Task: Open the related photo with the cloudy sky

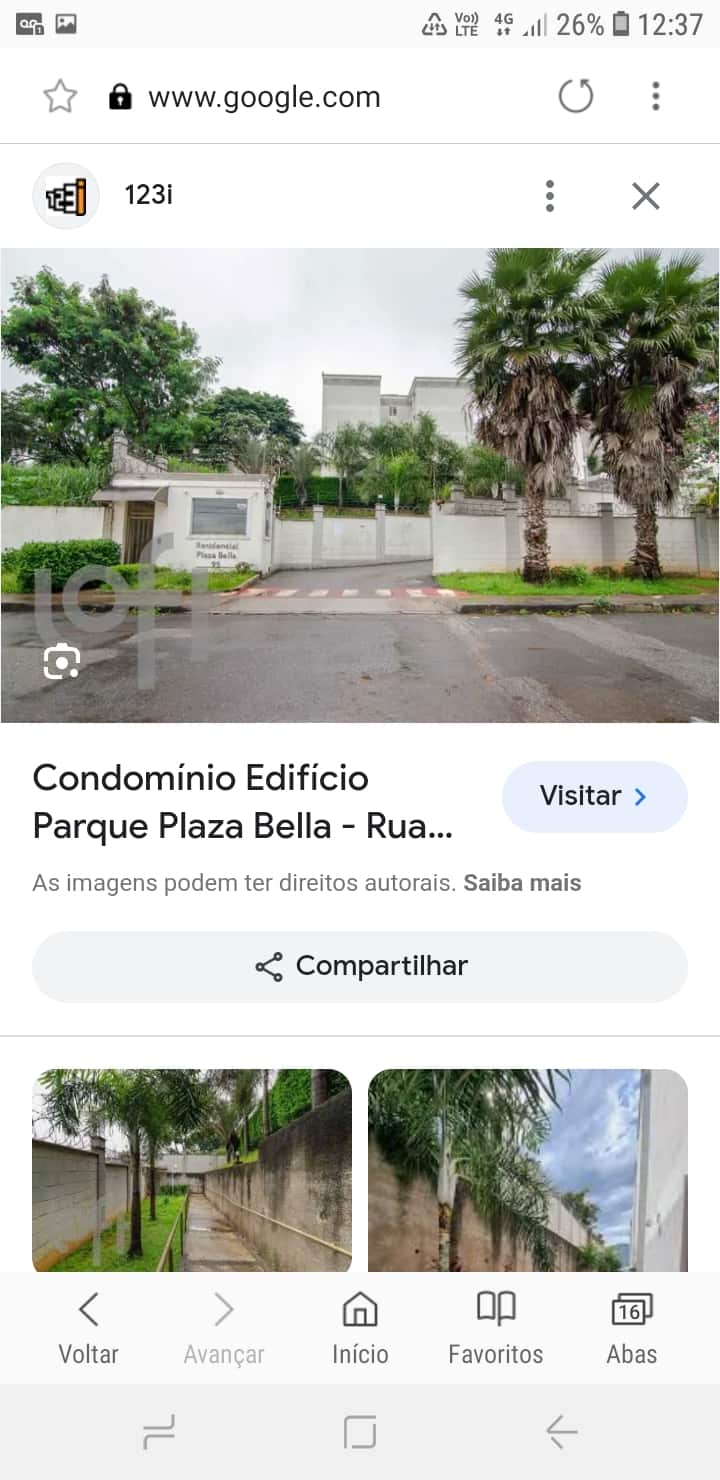Action: tap(528, 1170)
